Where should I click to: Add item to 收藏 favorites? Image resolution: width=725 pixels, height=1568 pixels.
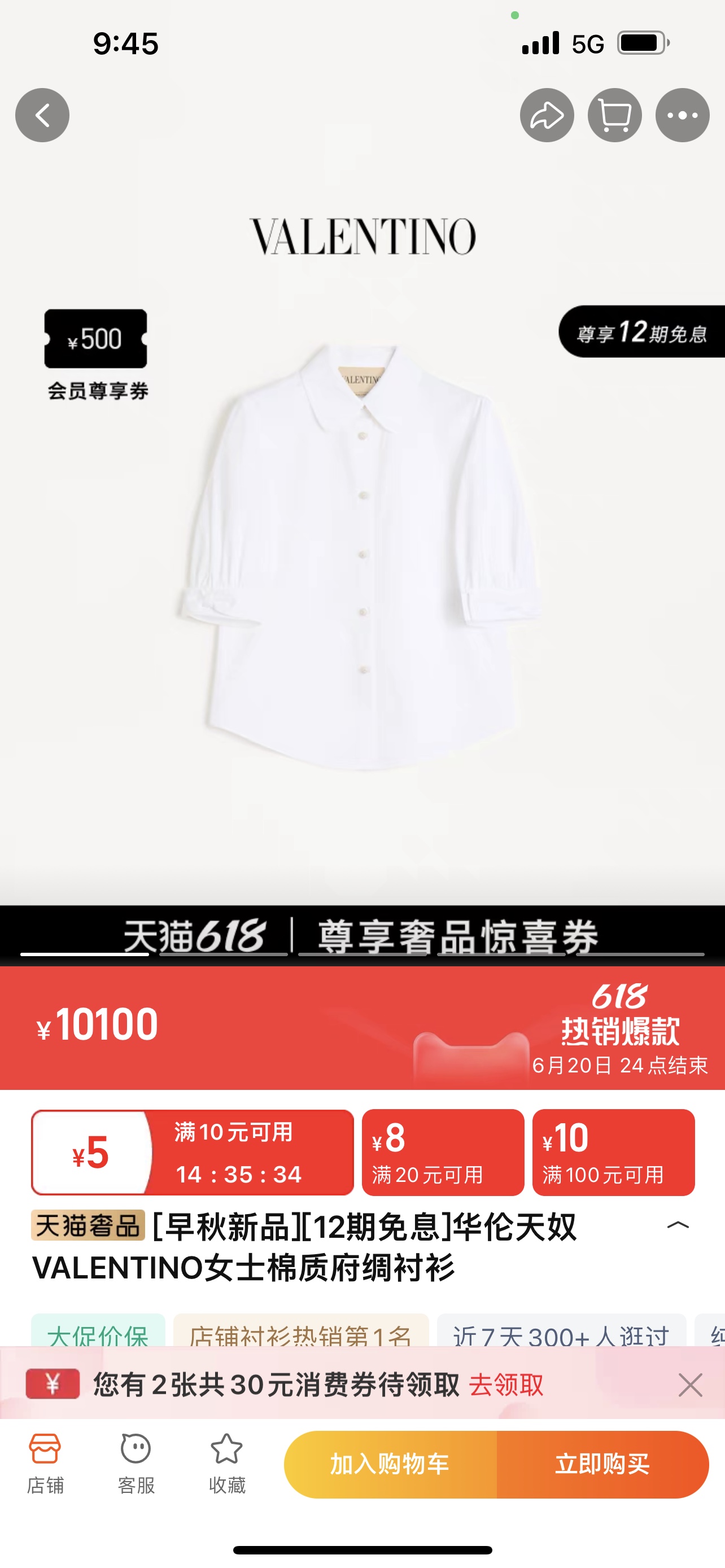click(226, 1464)
